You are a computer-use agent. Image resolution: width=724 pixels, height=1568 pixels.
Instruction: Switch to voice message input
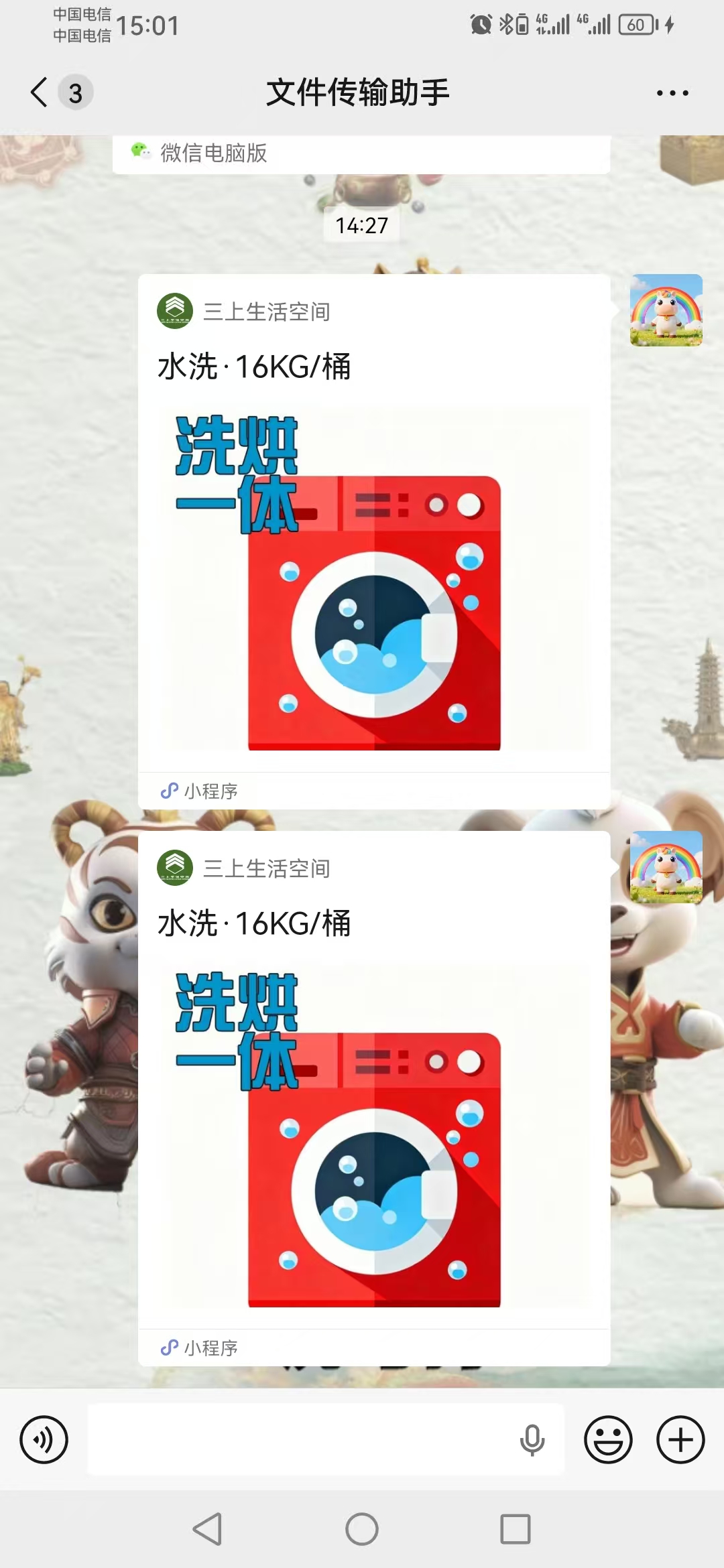point(44,1439)
